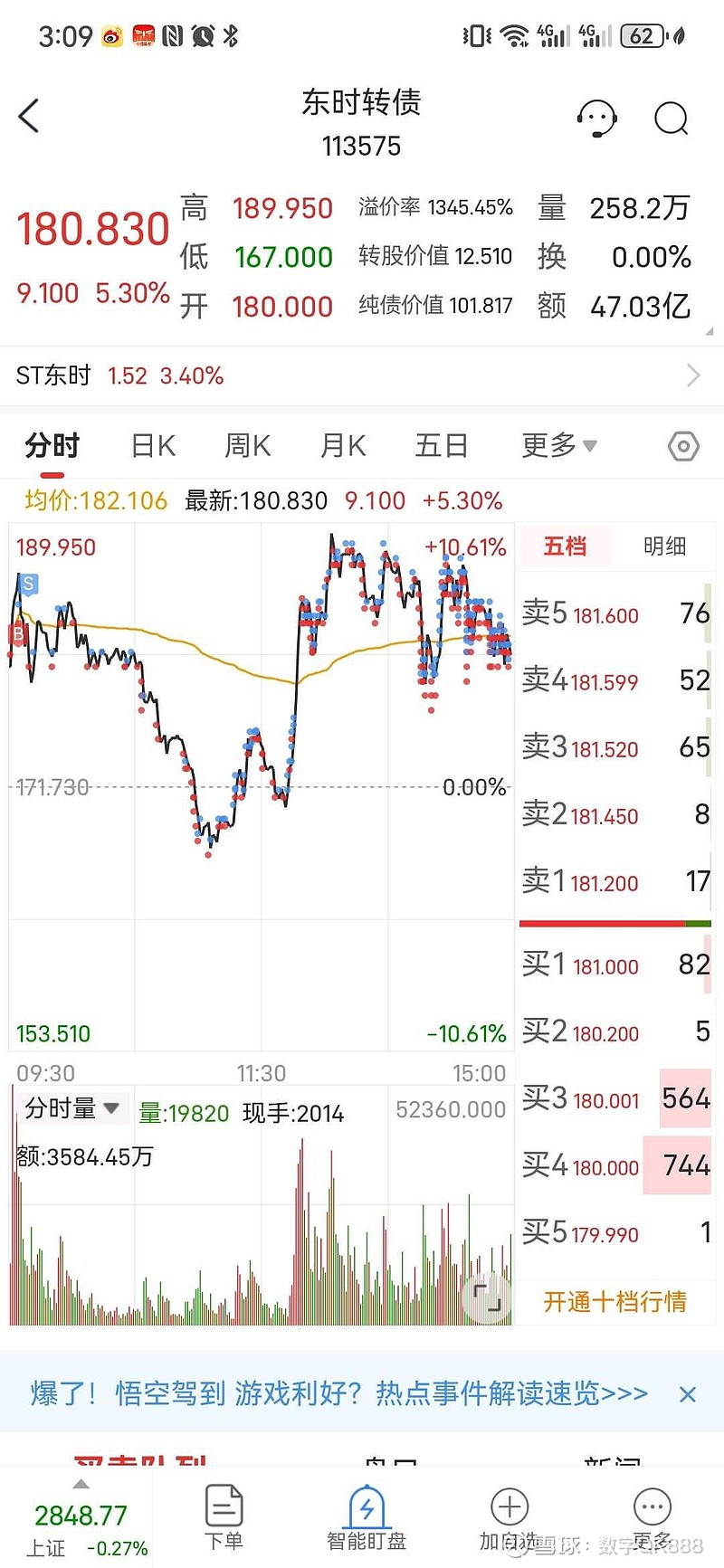Open chart settings with the gear icon

[x=683, y=445]
